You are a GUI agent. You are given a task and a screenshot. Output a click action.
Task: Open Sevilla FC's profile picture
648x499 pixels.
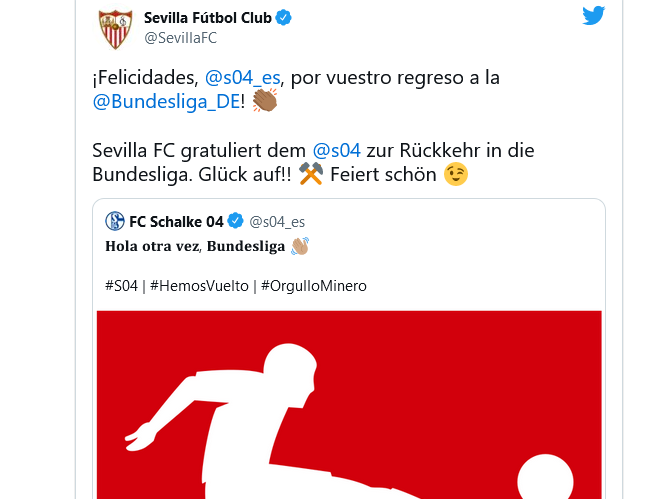115,28
